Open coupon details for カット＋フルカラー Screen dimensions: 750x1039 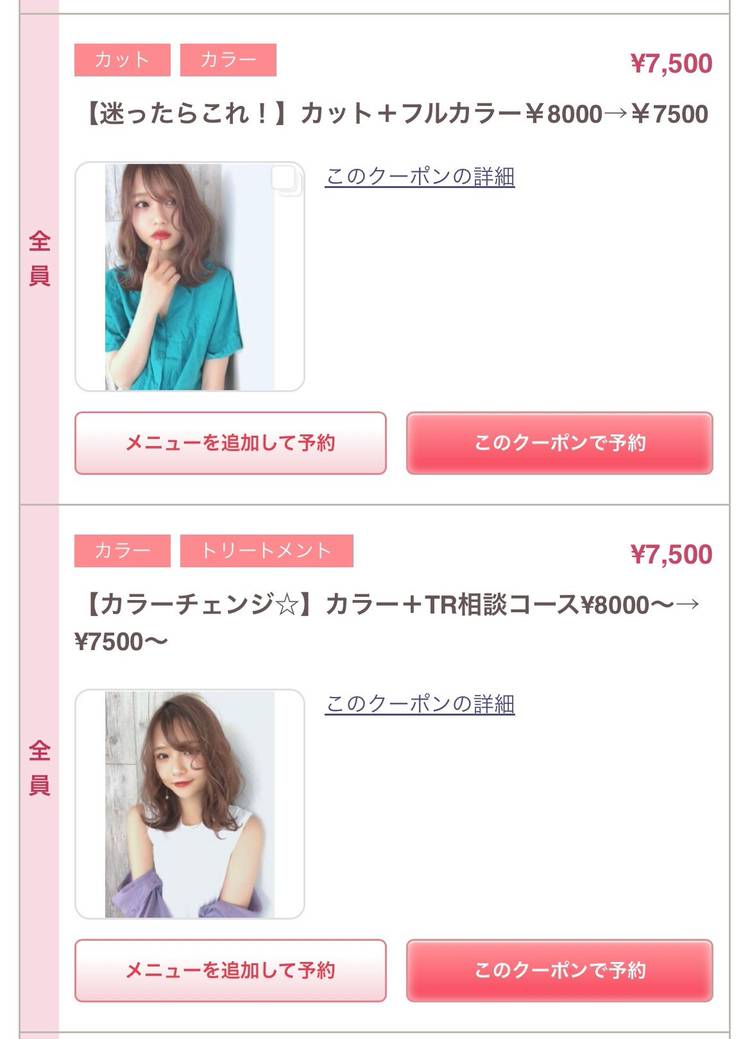[x=419, y=177]
